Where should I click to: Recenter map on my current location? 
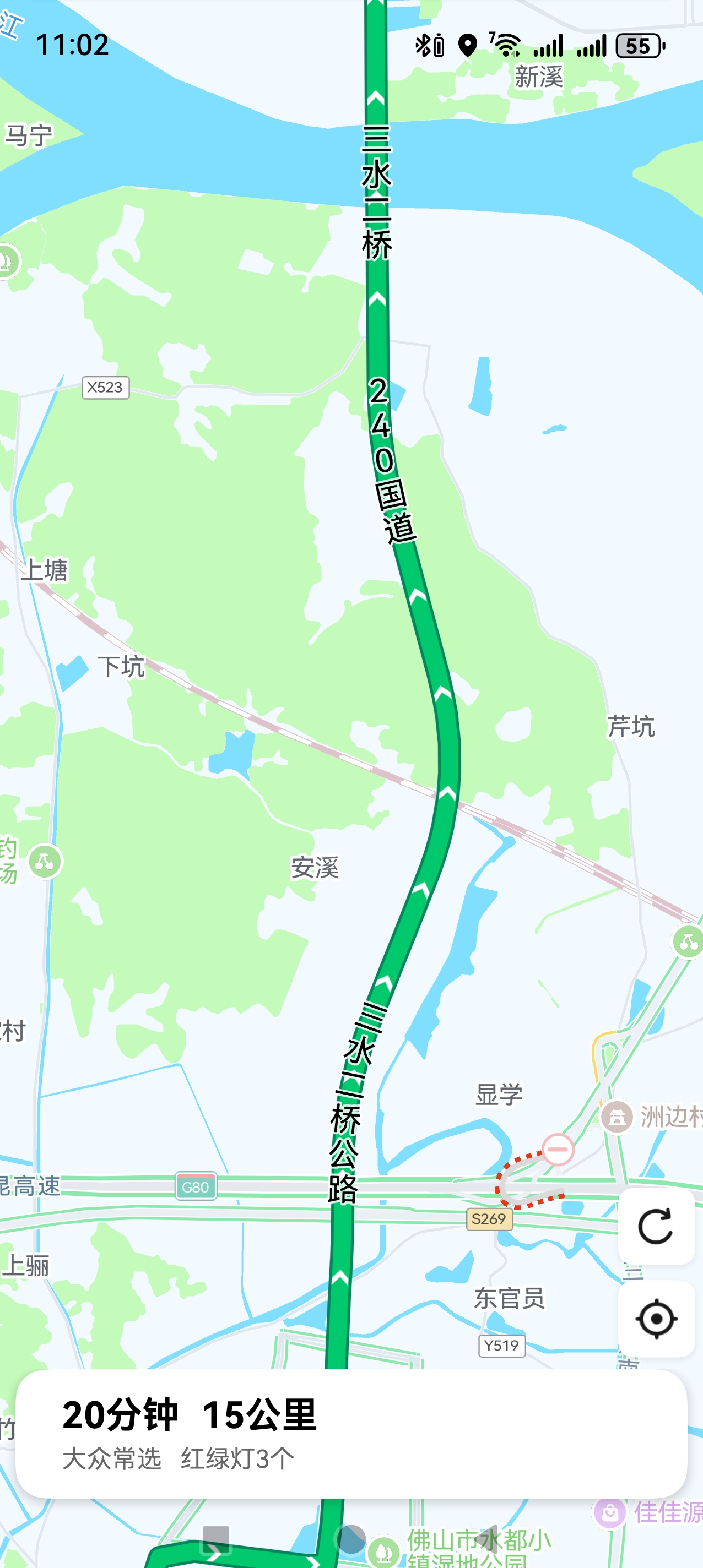[x=656, y=1319]
